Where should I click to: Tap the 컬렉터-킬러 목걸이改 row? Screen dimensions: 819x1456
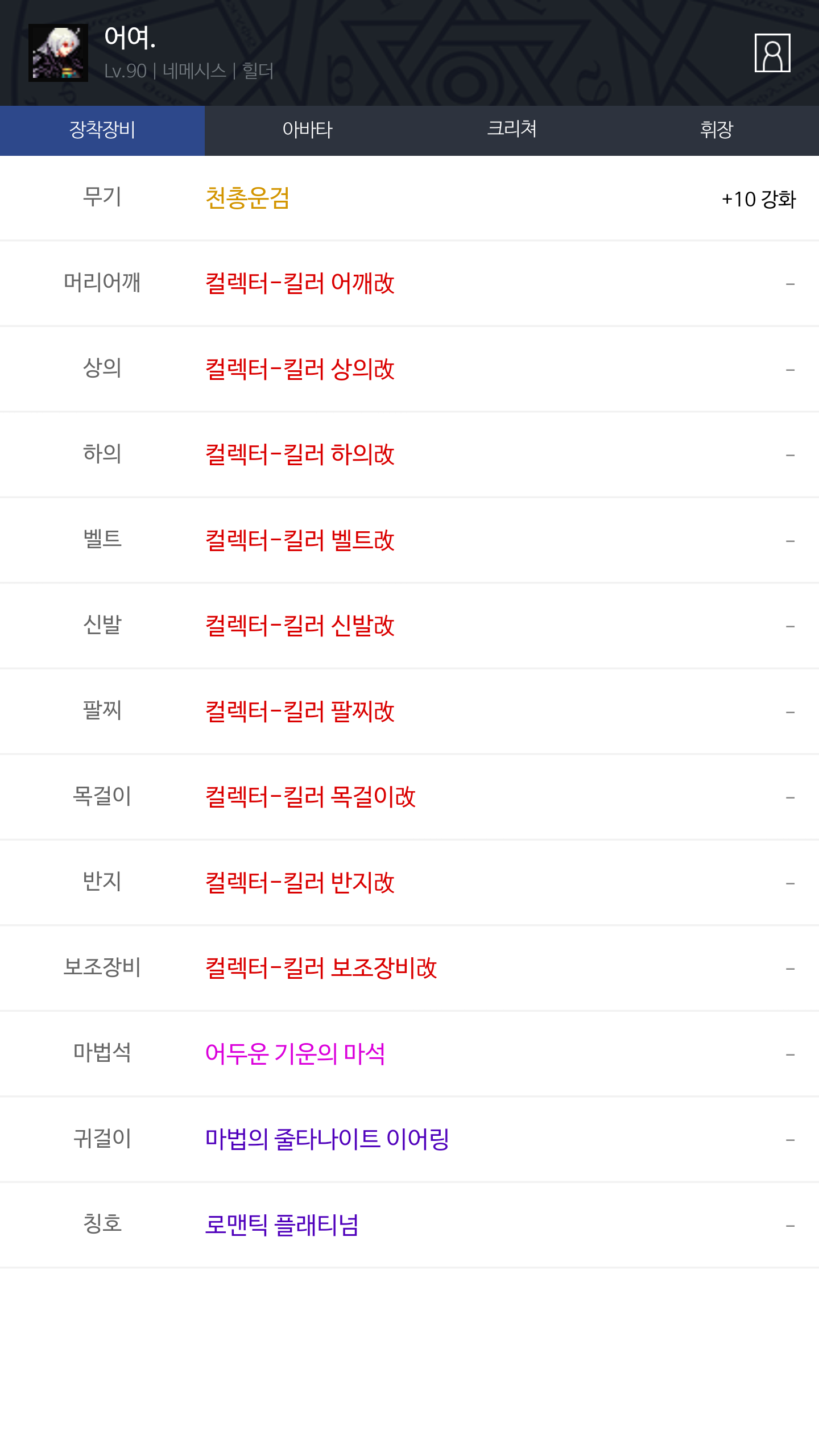(x=409, y=797)
